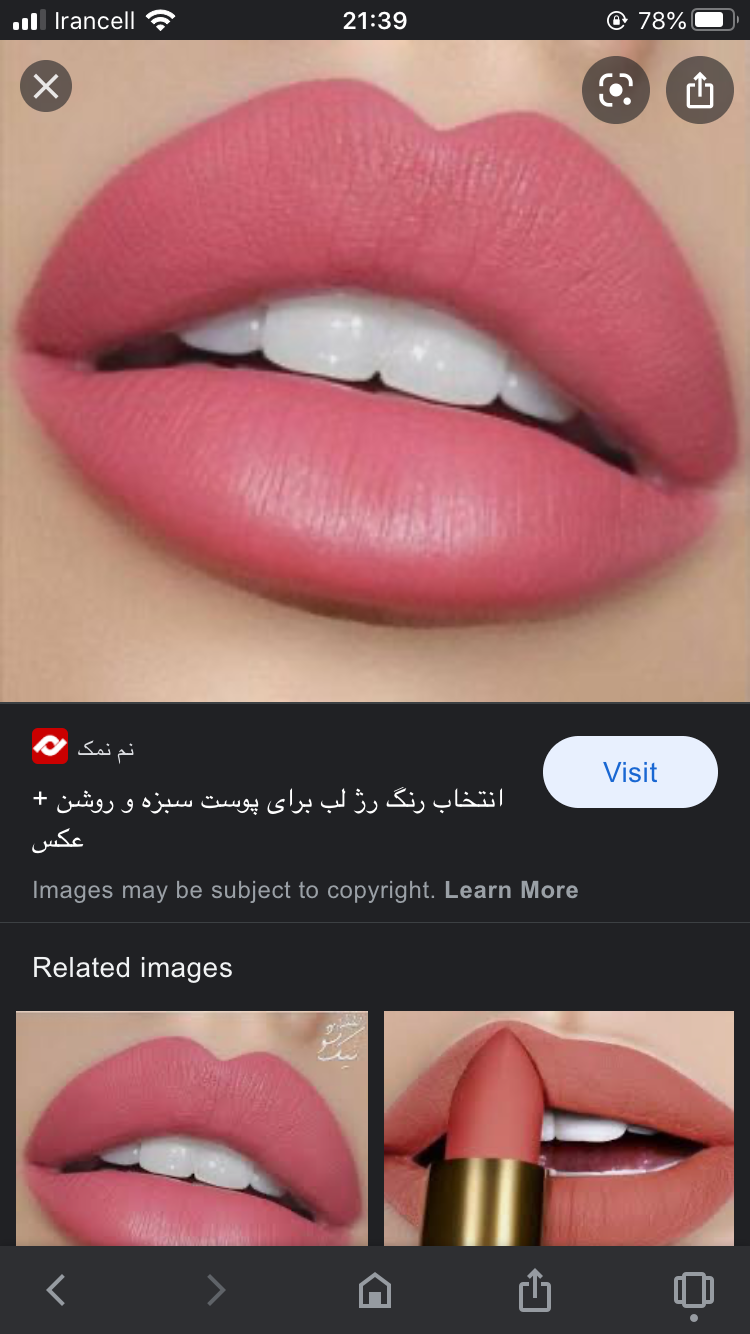Screen dimensions: 750x1334
Task: Tap the Visit button
Action: 630,772
